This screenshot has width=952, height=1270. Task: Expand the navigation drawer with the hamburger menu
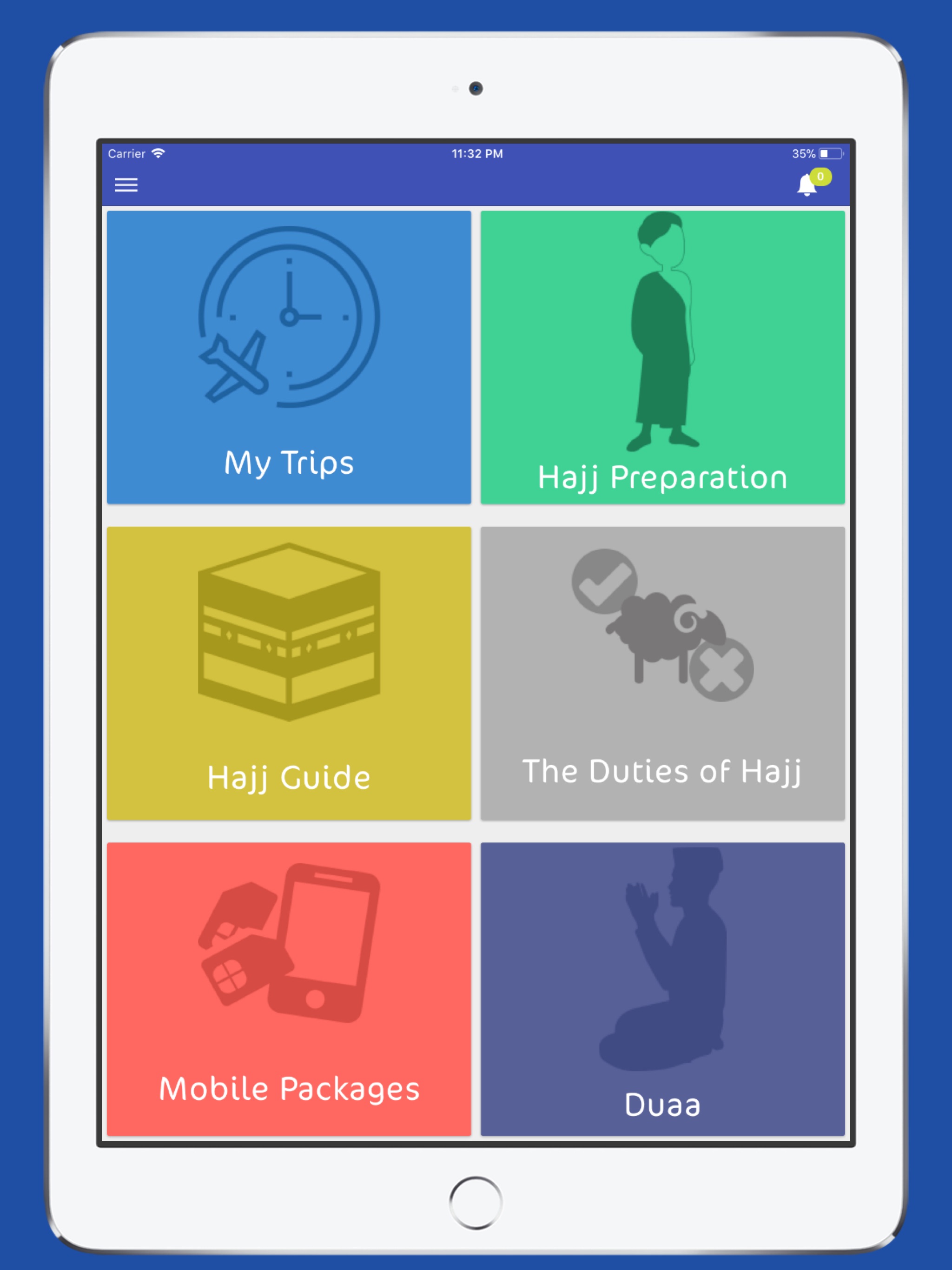[127, 185]
